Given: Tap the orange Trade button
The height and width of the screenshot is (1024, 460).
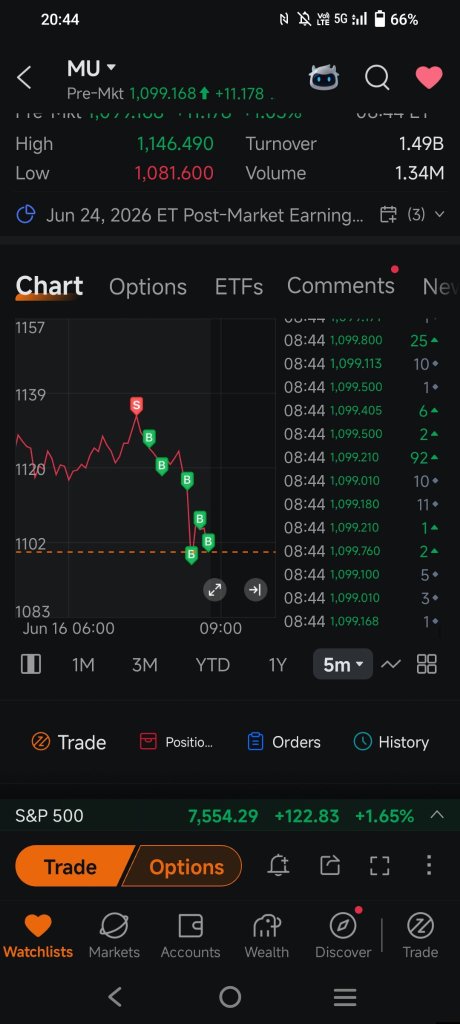Looking at the screenshot, I should (70, 867).
